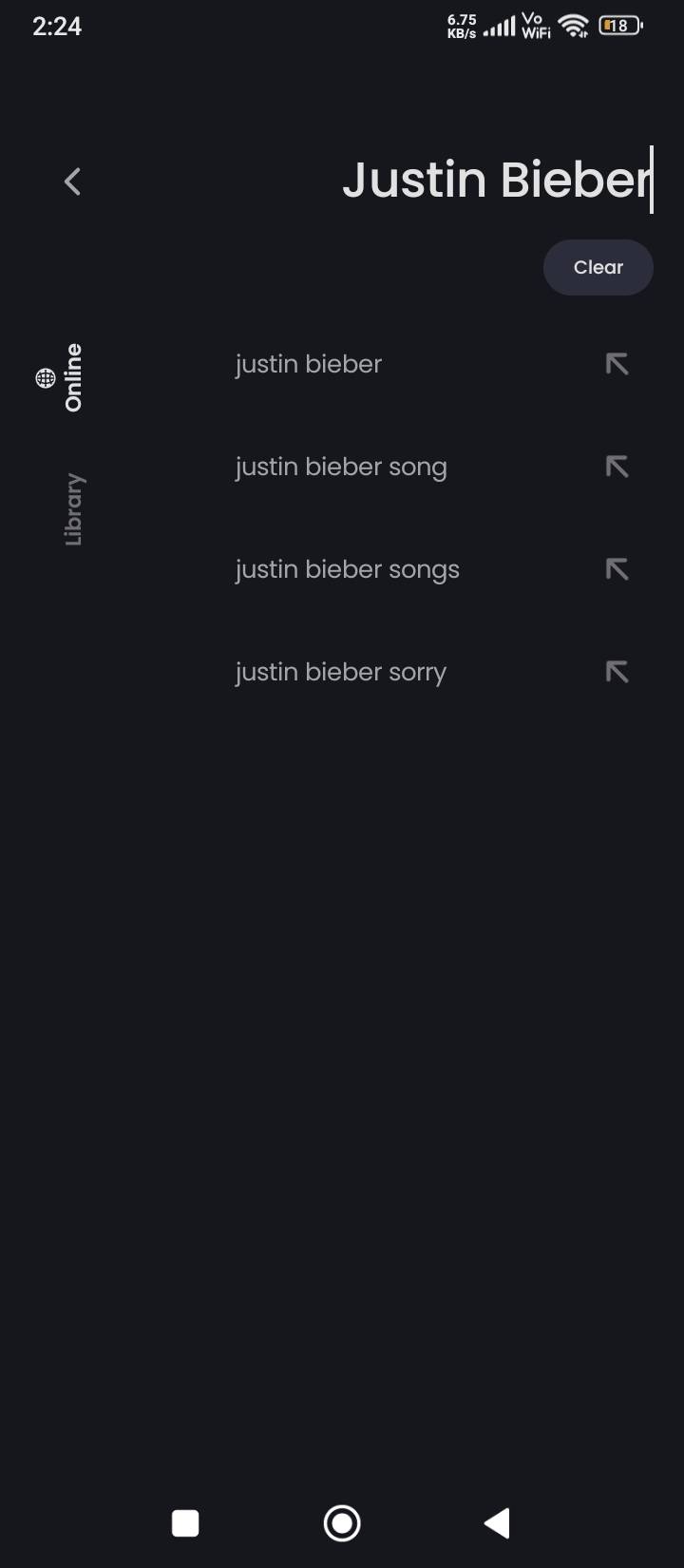Viewport: 684px width, 1568px height.
Task: Go to the system home screen
Action: tap(342, 1523)
